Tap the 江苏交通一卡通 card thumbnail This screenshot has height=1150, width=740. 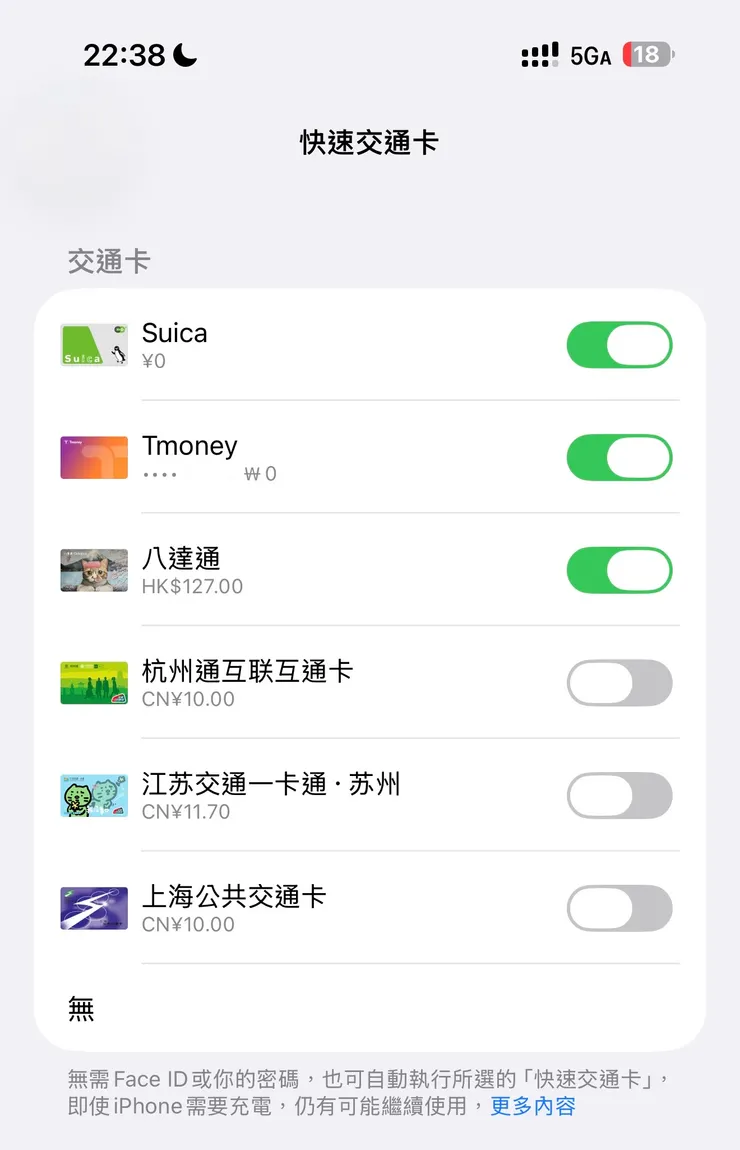pyautogui.click(x=93, y=796)
